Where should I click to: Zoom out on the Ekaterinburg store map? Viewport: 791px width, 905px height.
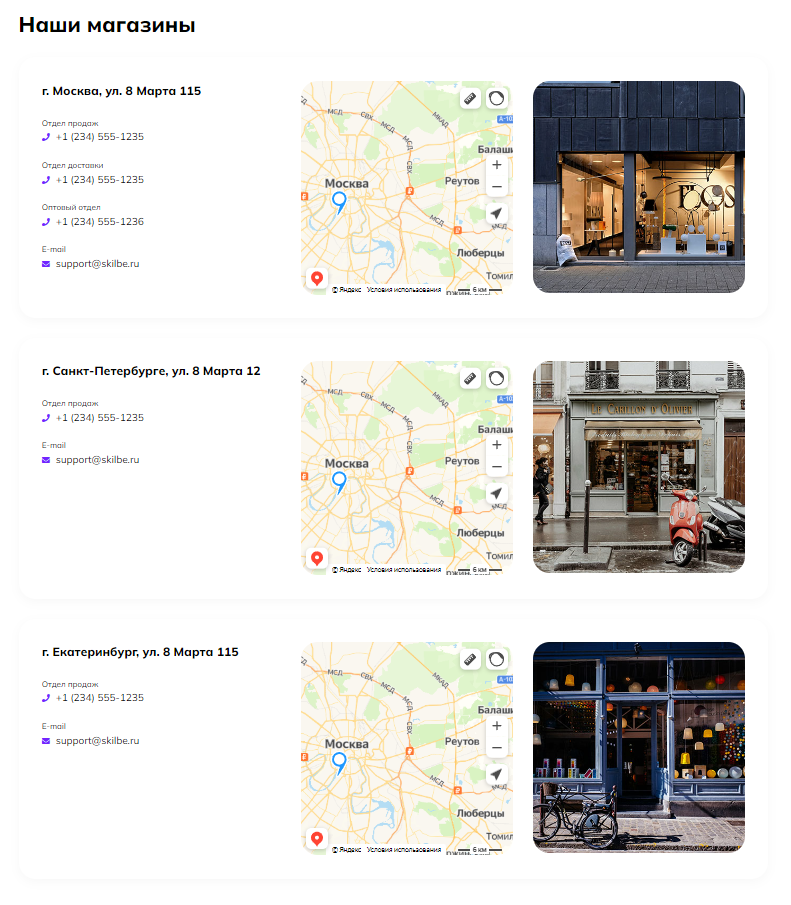point(496,748)
